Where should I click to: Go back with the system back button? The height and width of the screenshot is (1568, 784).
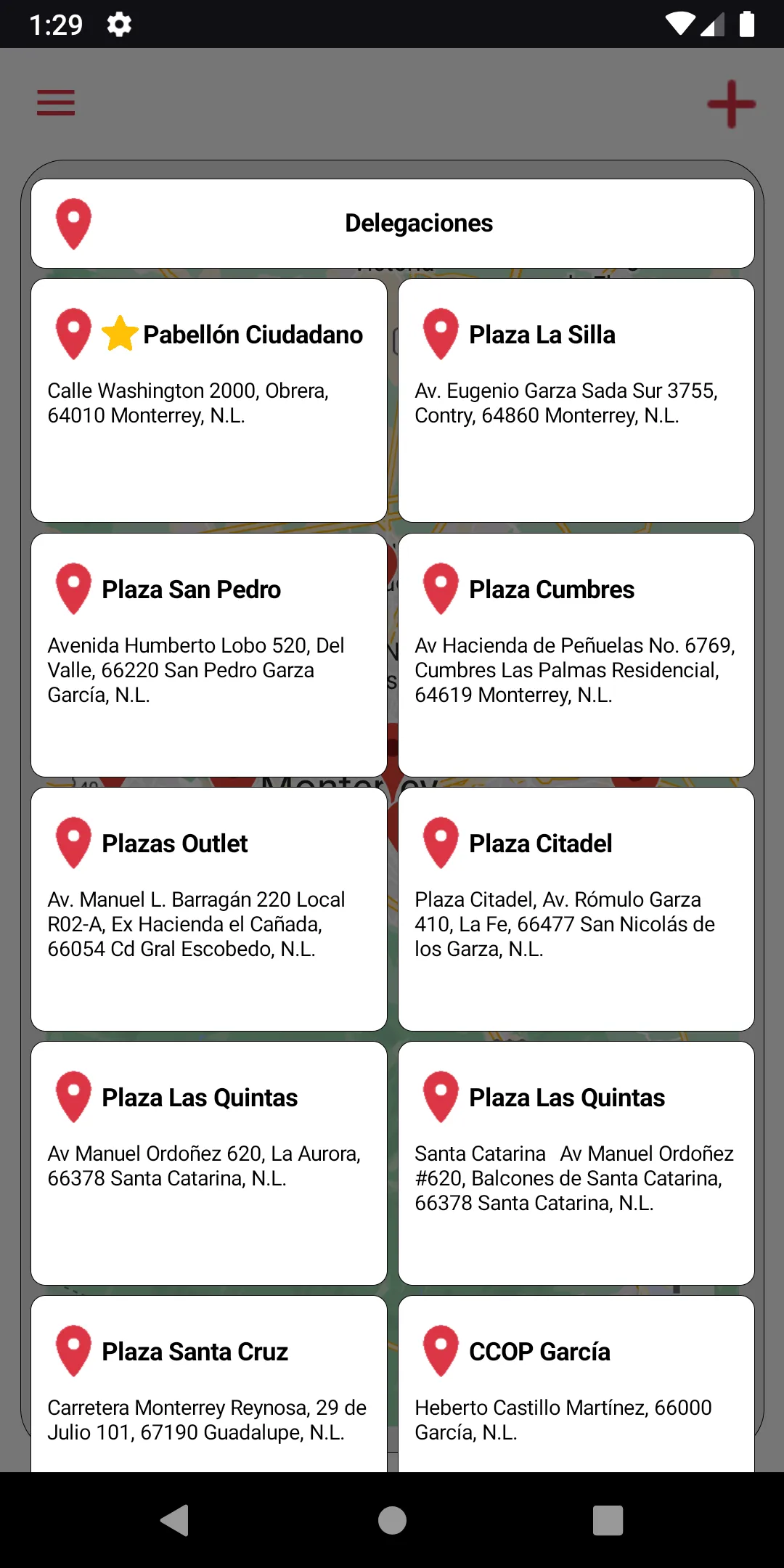[175, 1520]
